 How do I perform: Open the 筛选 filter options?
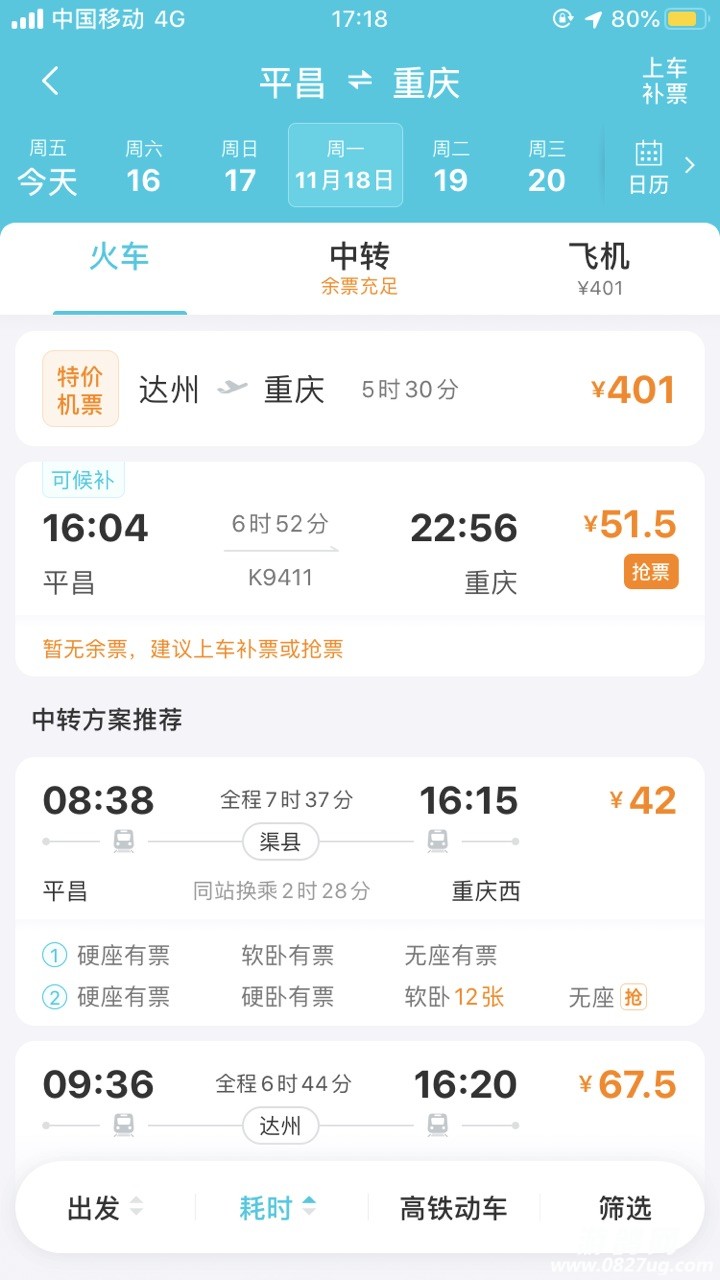(x=625, y=1208)
